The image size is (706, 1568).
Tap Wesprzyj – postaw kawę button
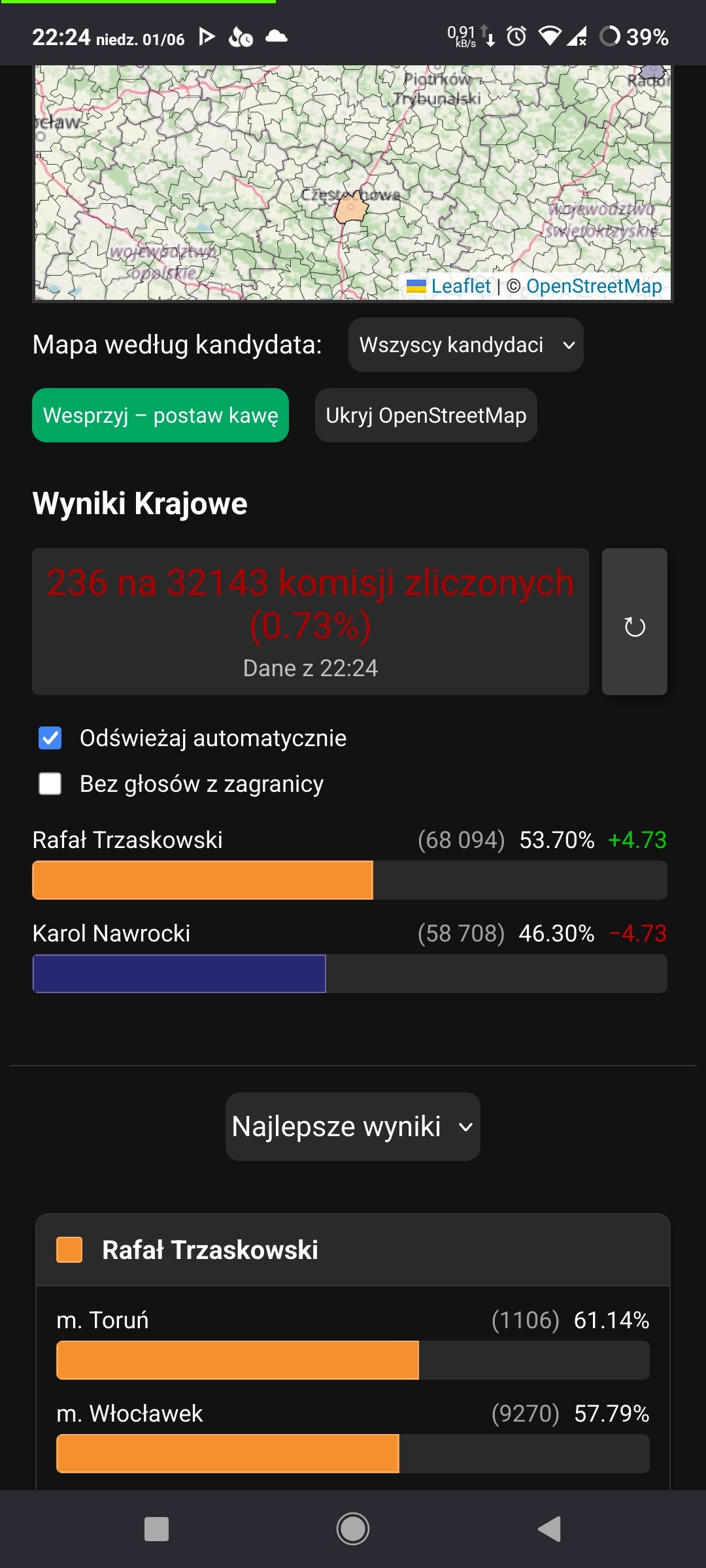pos(160,416)
